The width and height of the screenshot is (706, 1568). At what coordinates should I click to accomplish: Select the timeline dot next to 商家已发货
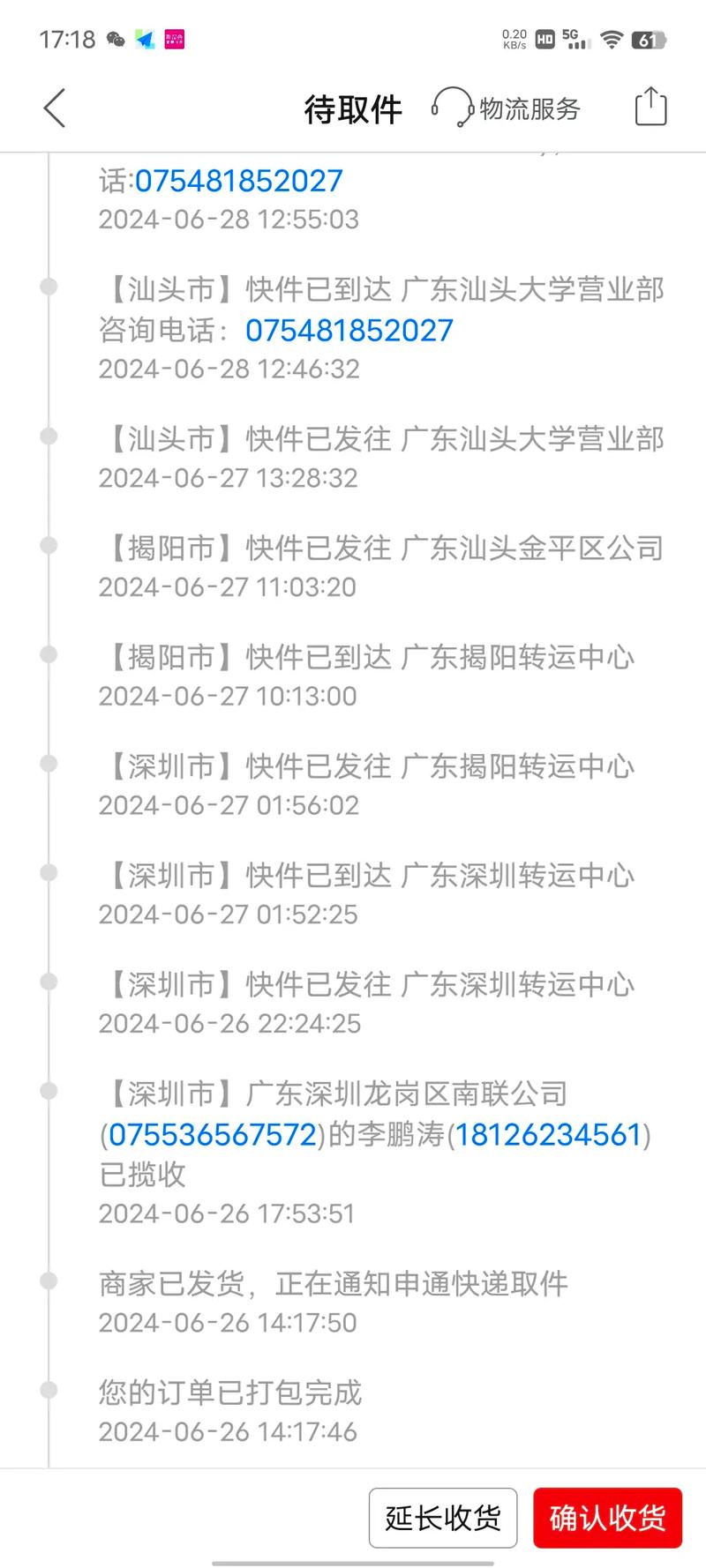tap(50, 1279)
